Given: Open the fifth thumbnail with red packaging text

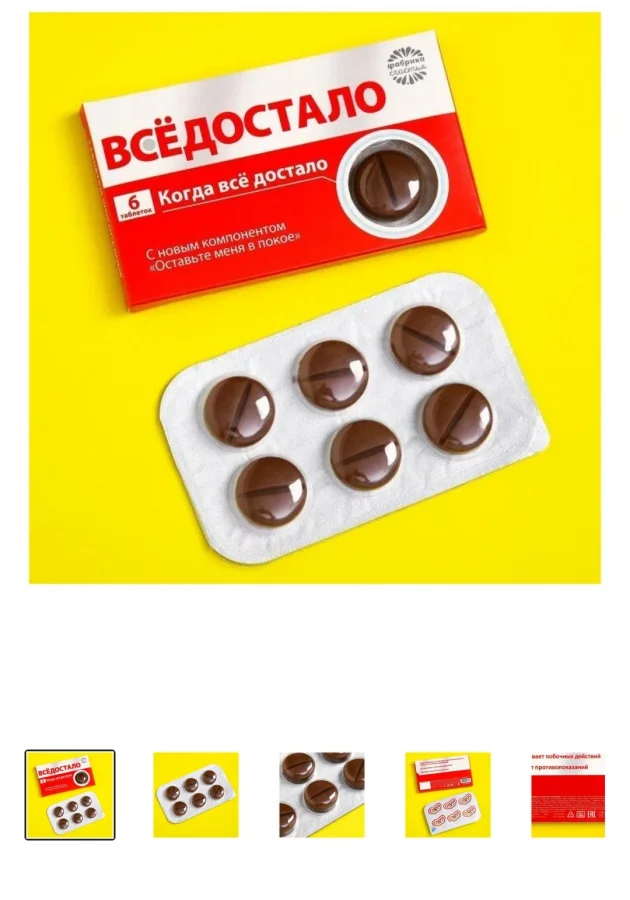Looking at the screenshot, I should point(568,795).
